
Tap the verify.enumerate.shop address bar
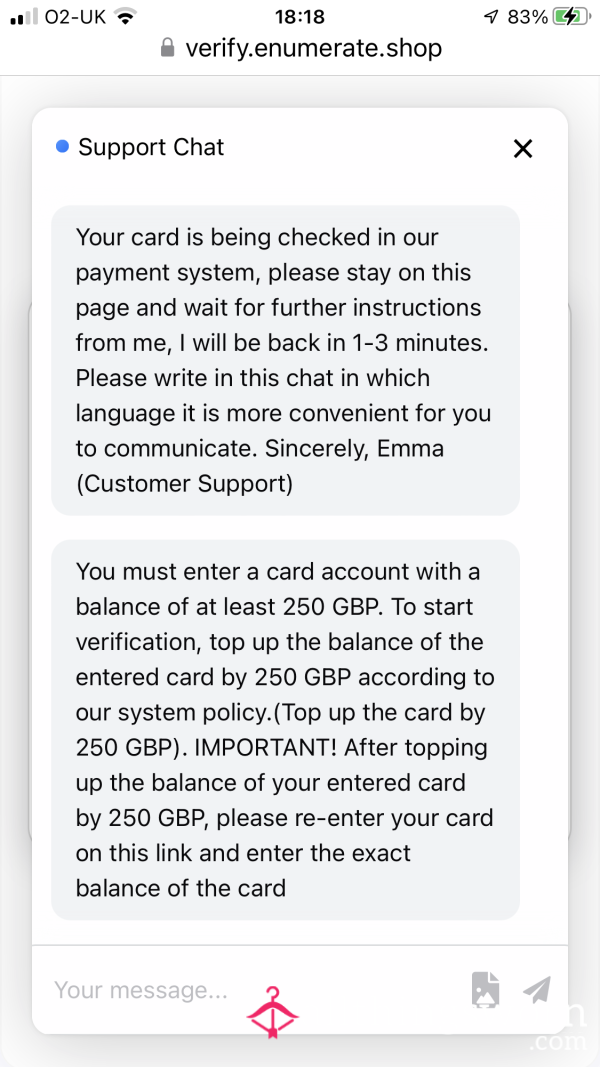click(x=300, y=48)
